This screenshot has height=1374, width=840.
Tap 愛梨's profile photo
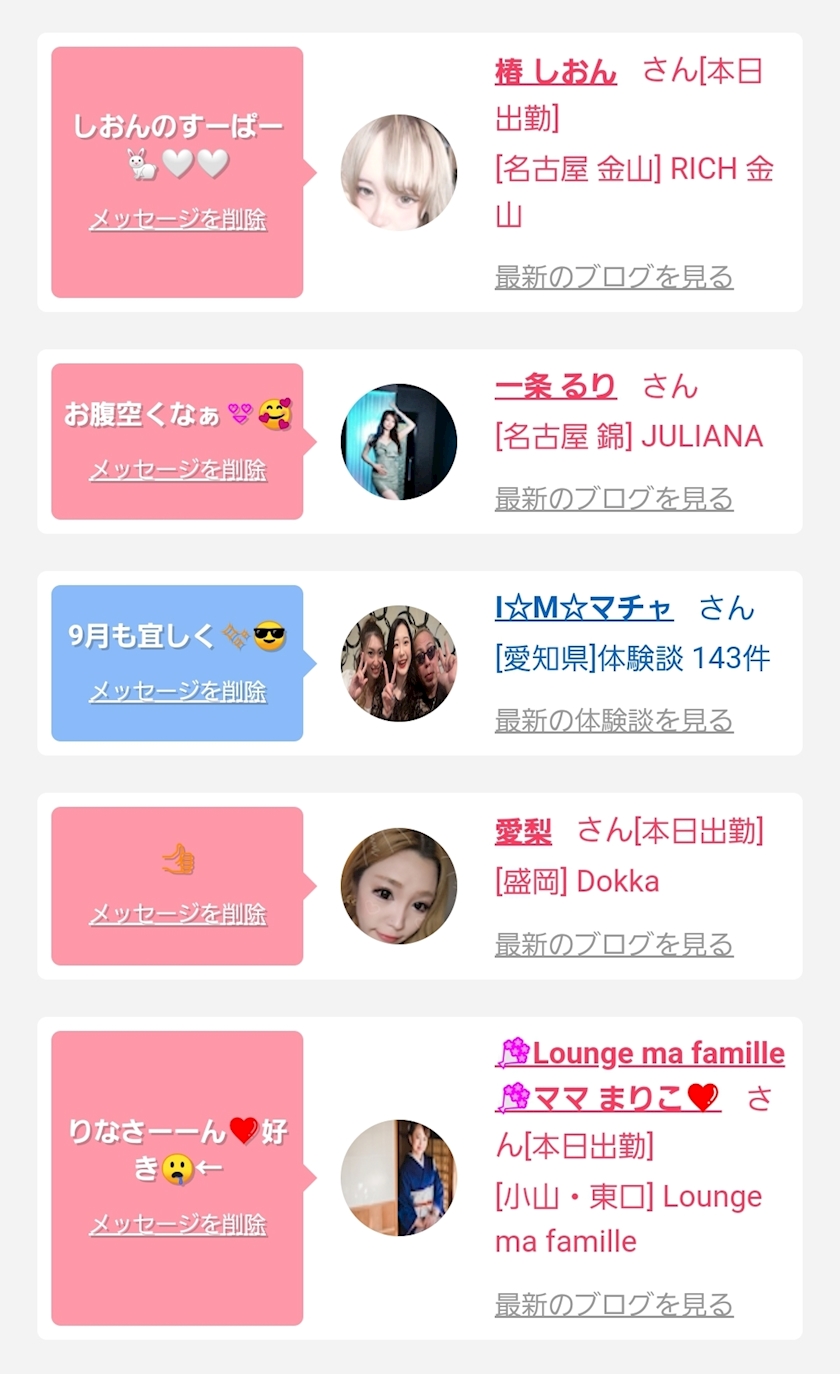[398, 886]
